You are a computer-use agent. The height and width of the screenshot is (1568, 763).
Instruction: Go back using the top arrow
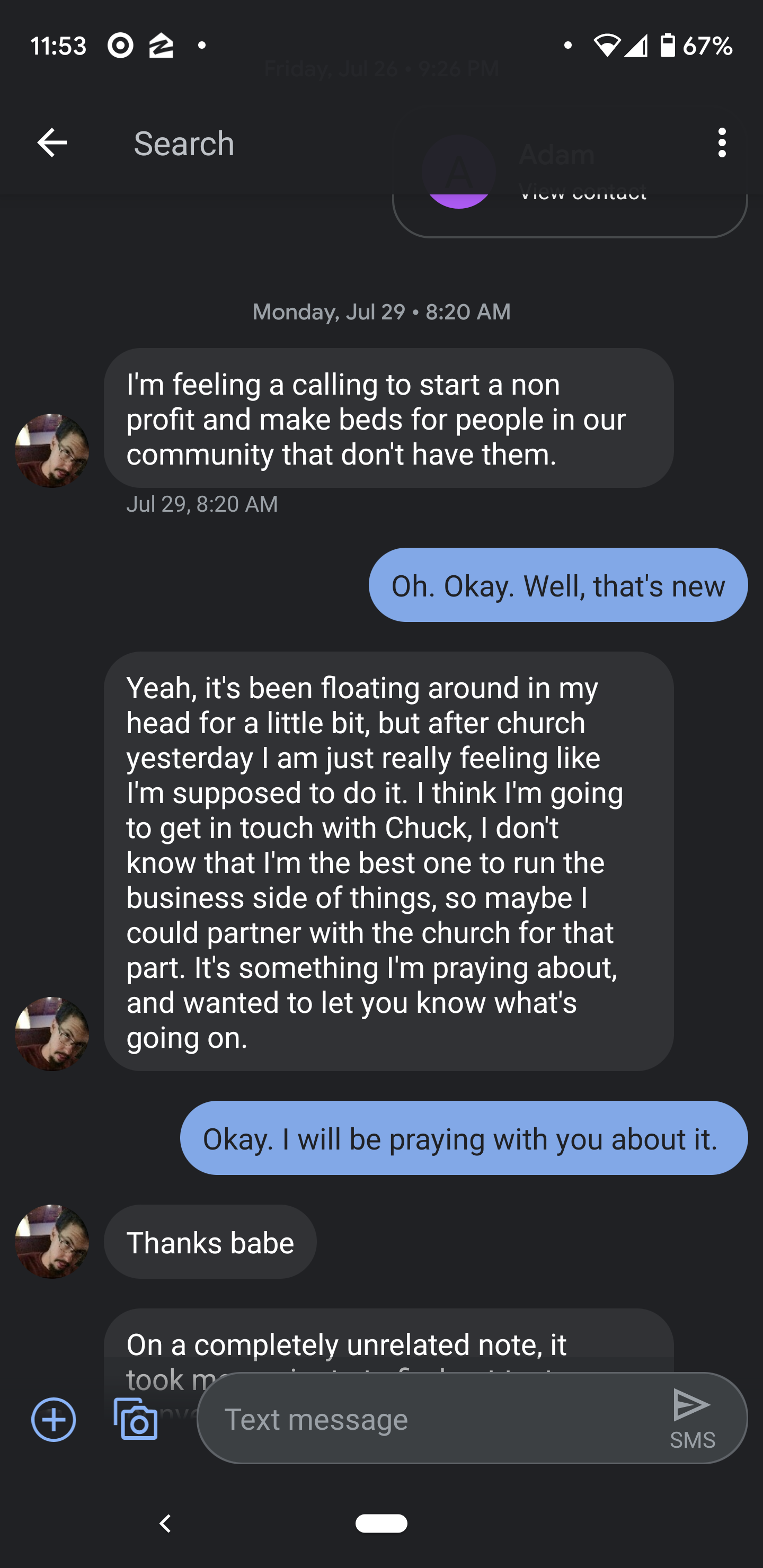[x=52, y=143]
